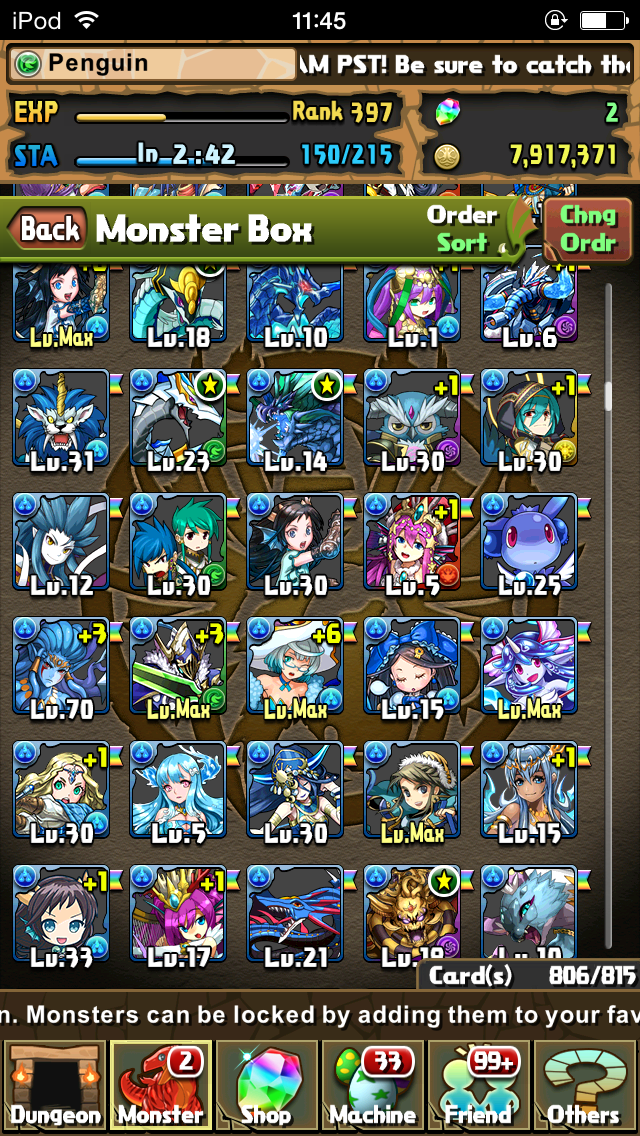Switch to the Friend tab
Image resolution: width=640 pixels, height=1136 pixels.
click(478, 1085)
